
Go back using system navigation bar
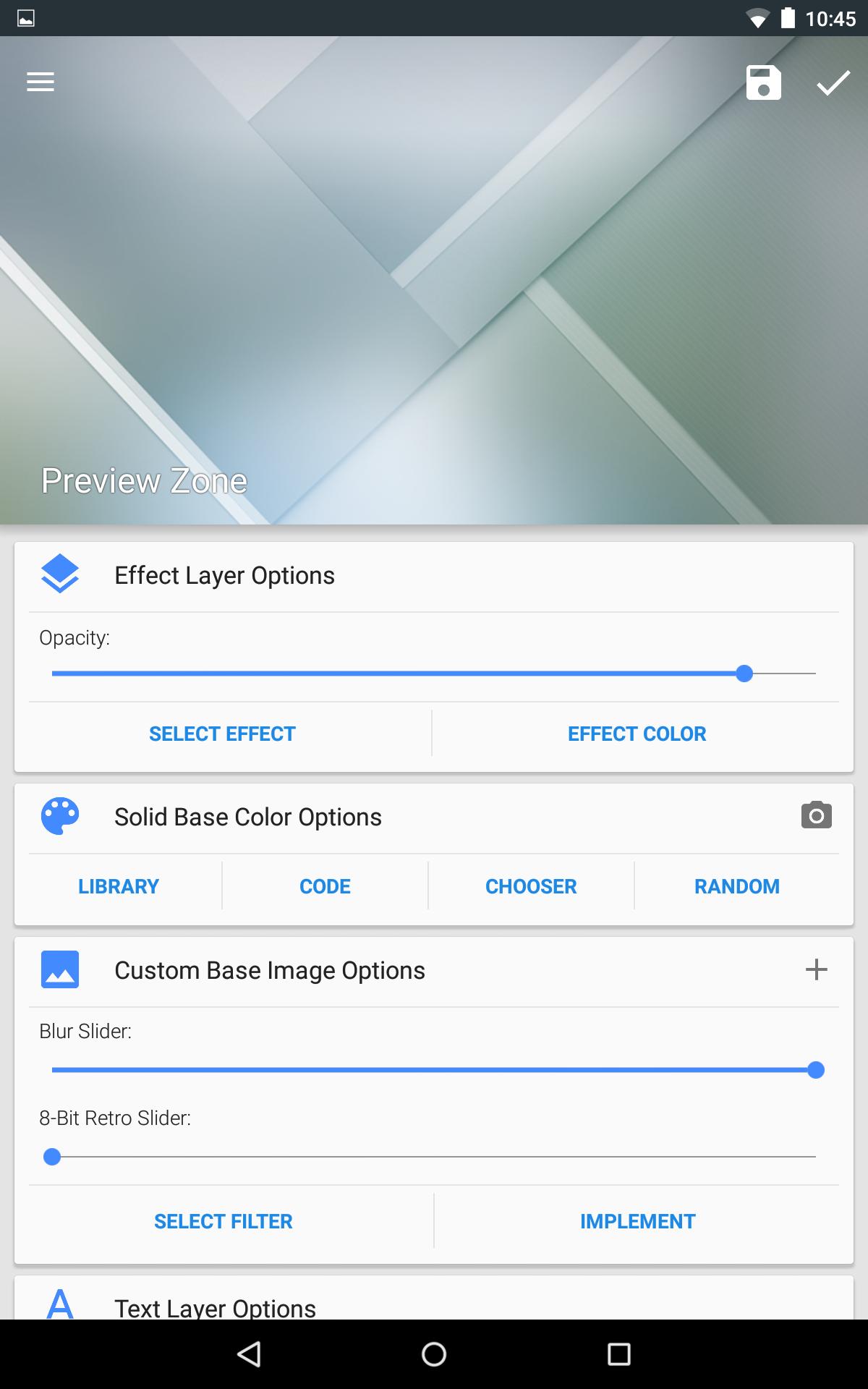click(249, 1354)
